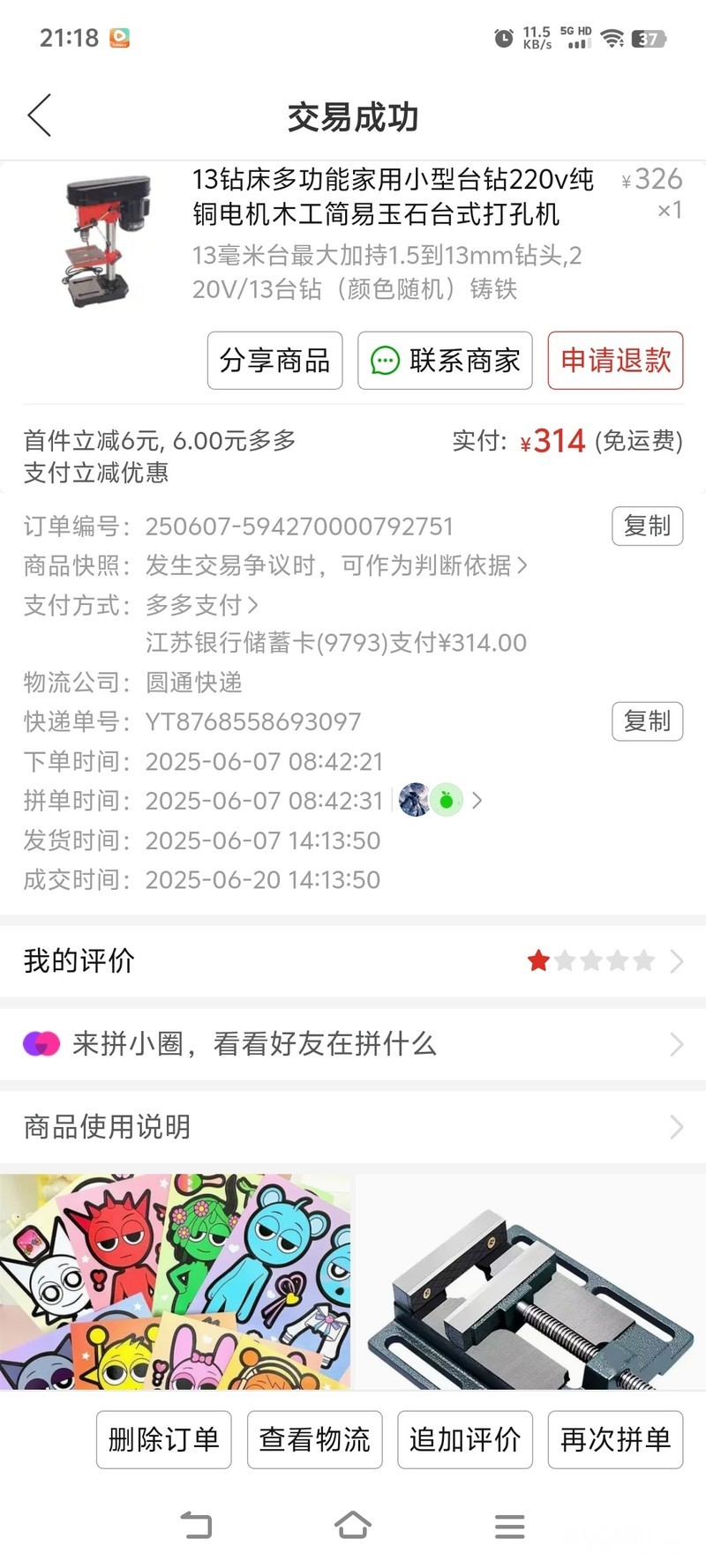This screenshot has height=1568, width=706.
Task: Open the cartoon stickers recommended product
Action: click(x=176, y=1281)
